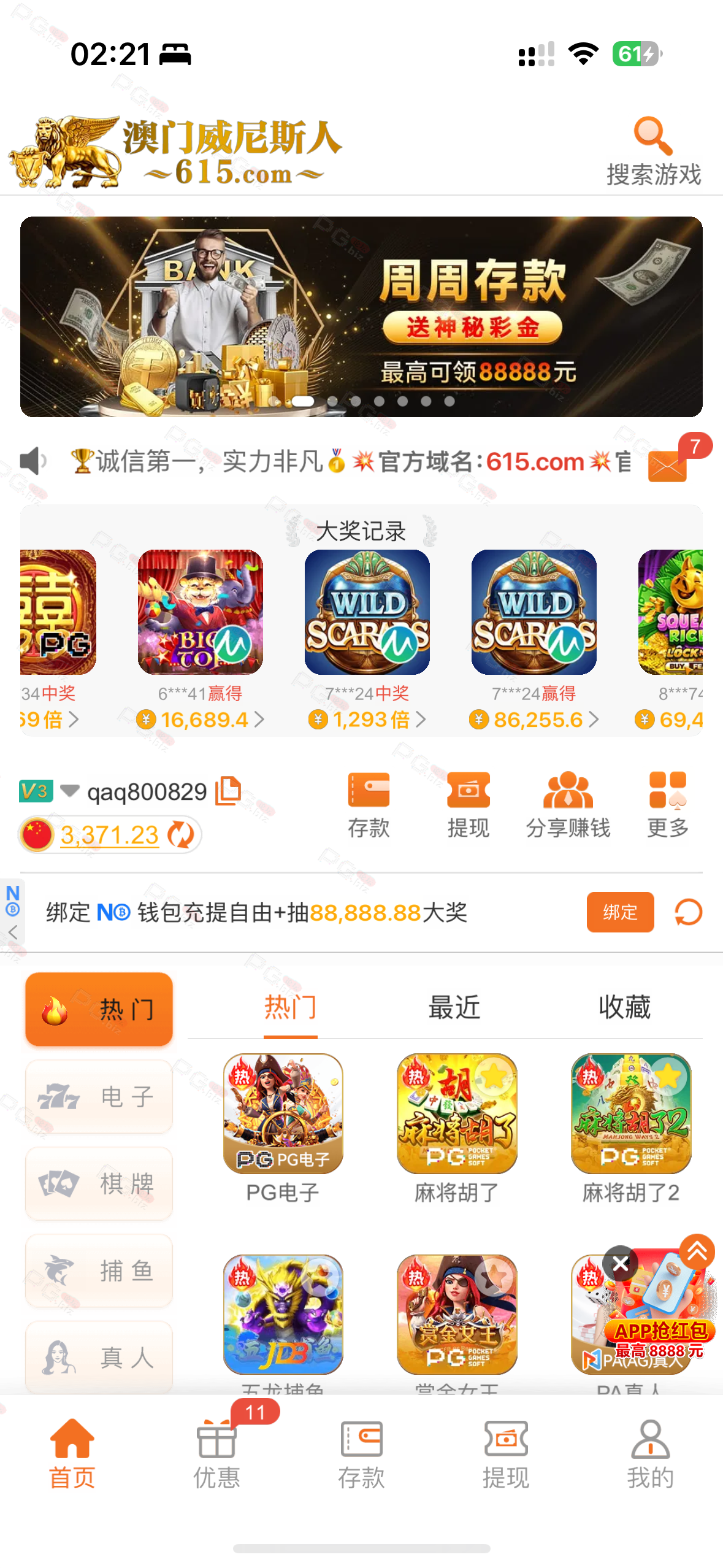
Task: Select the 电子 game category
Action: (x=99, y=1096)
